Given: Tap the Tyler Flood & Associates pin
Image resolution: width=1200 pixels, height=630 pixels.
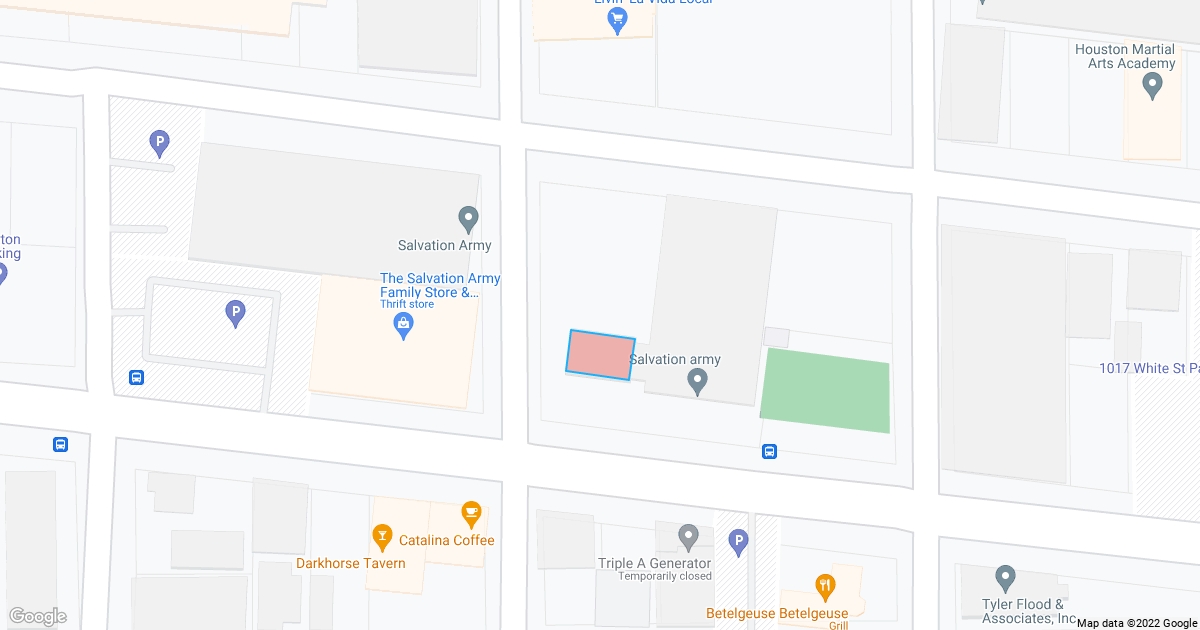Looking at the screenshot, I should point(1006,579).
